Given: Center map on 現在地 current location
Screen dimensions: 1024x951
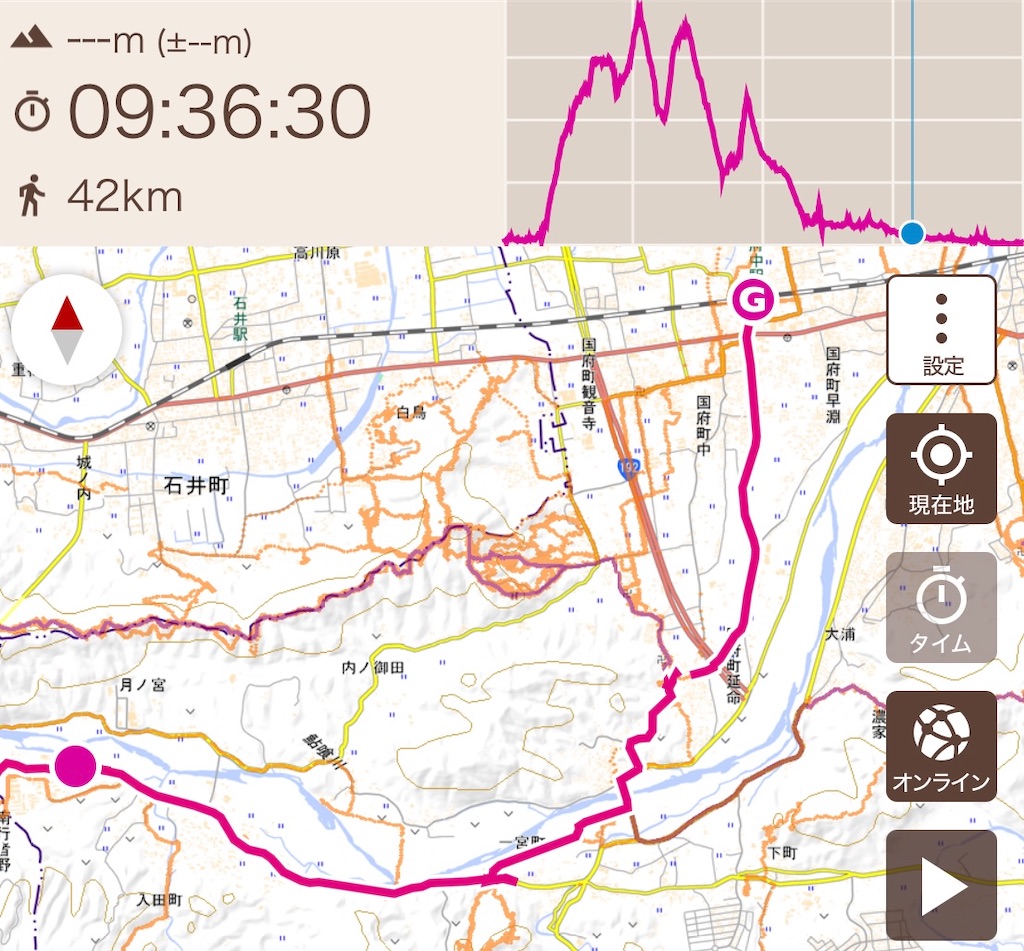Looking at the screenshot, I should click(x=941, y=468).
